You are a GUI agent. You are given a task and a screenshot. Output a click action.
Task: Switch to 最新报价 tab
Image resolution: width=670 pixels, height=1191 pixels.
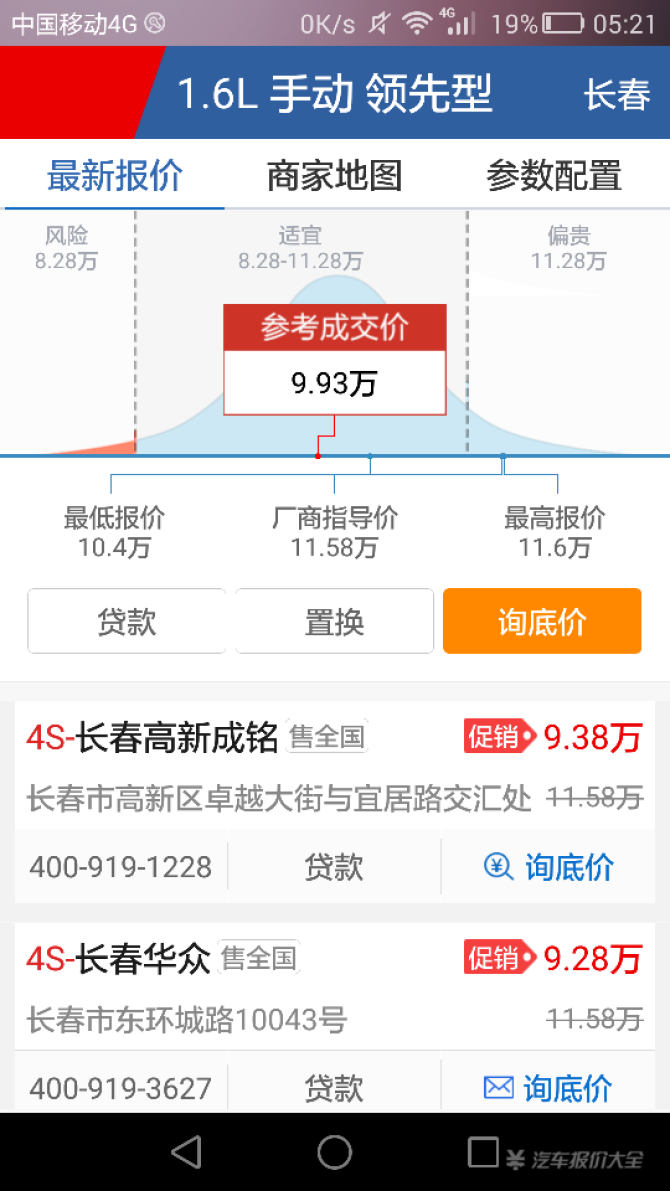coord(115,176)
